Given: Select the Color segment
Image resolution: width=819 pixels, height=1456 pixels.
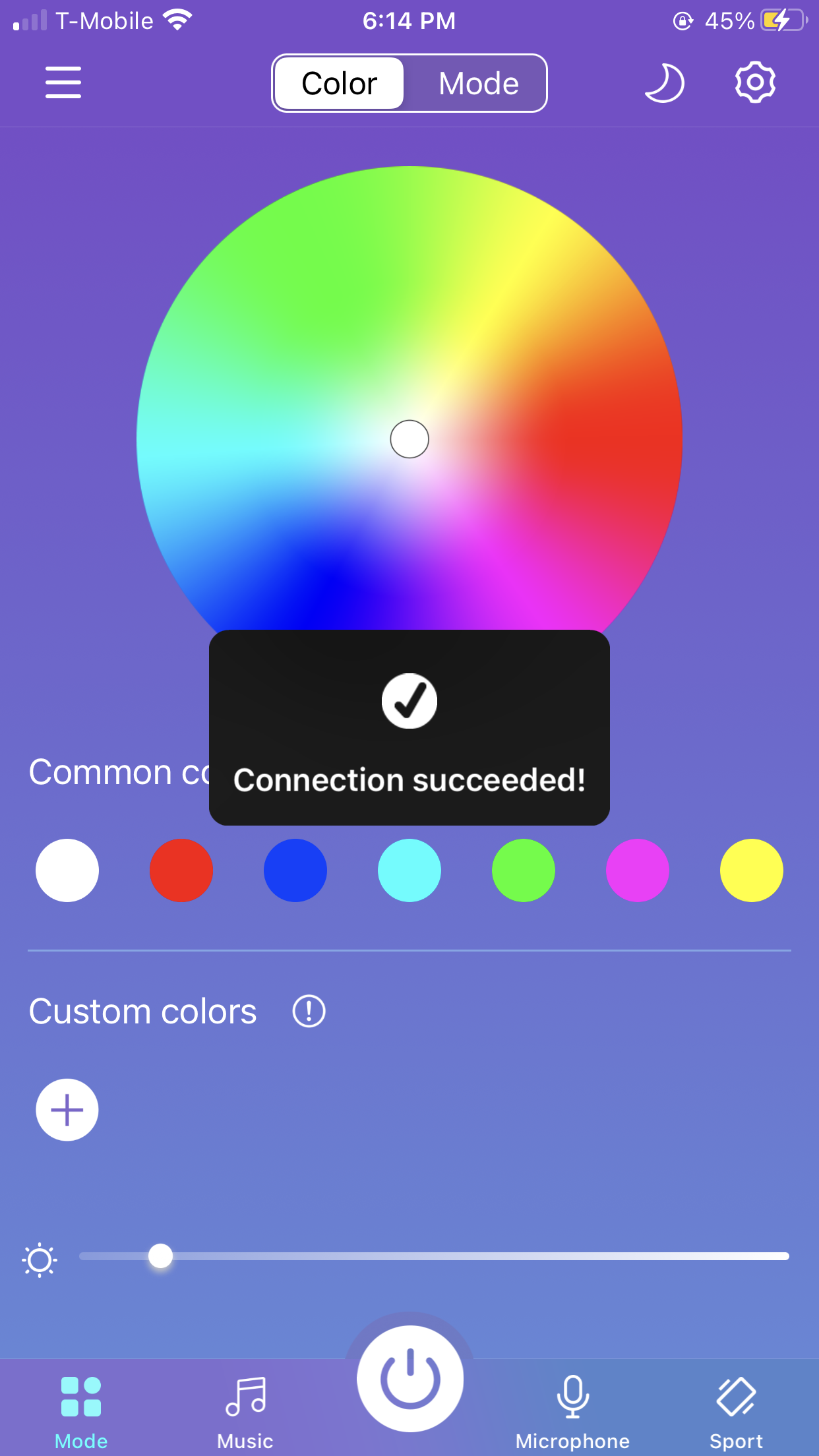Looking at the screenshot, I should coord(339,84).
